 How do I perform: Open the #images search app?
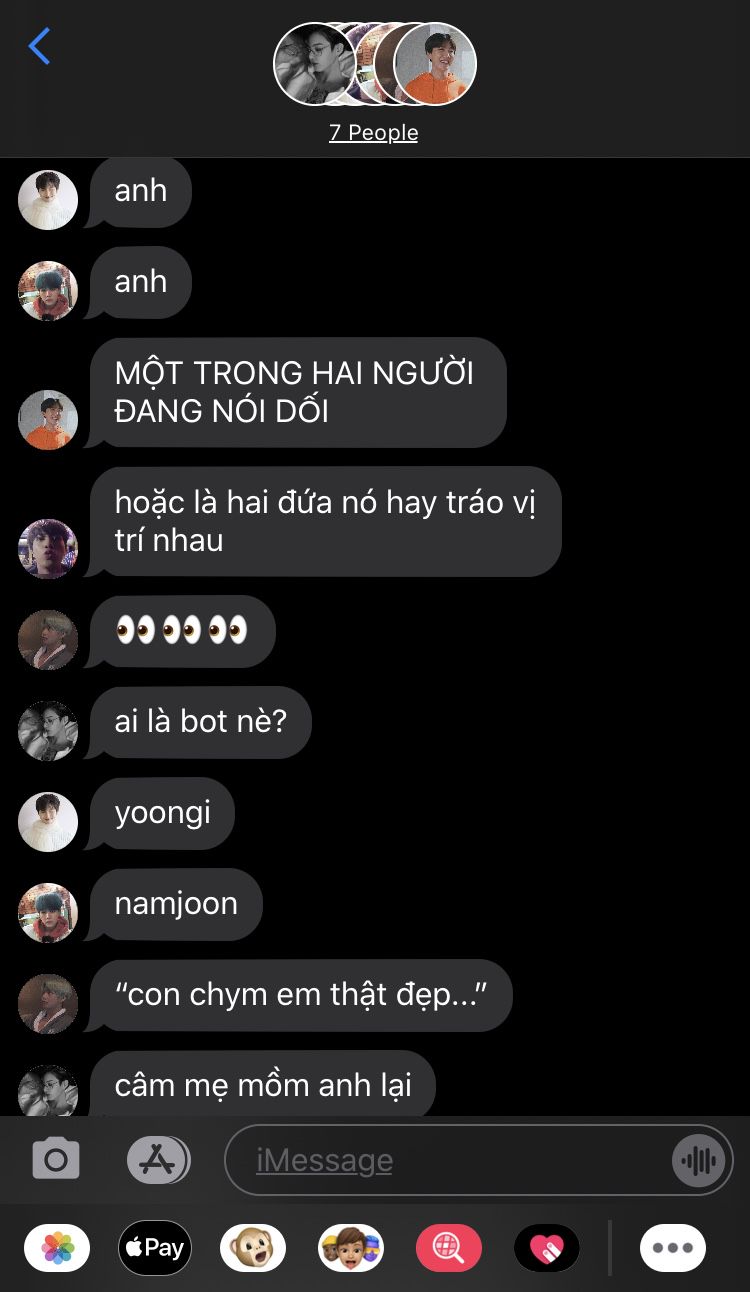pos(449,1248)
